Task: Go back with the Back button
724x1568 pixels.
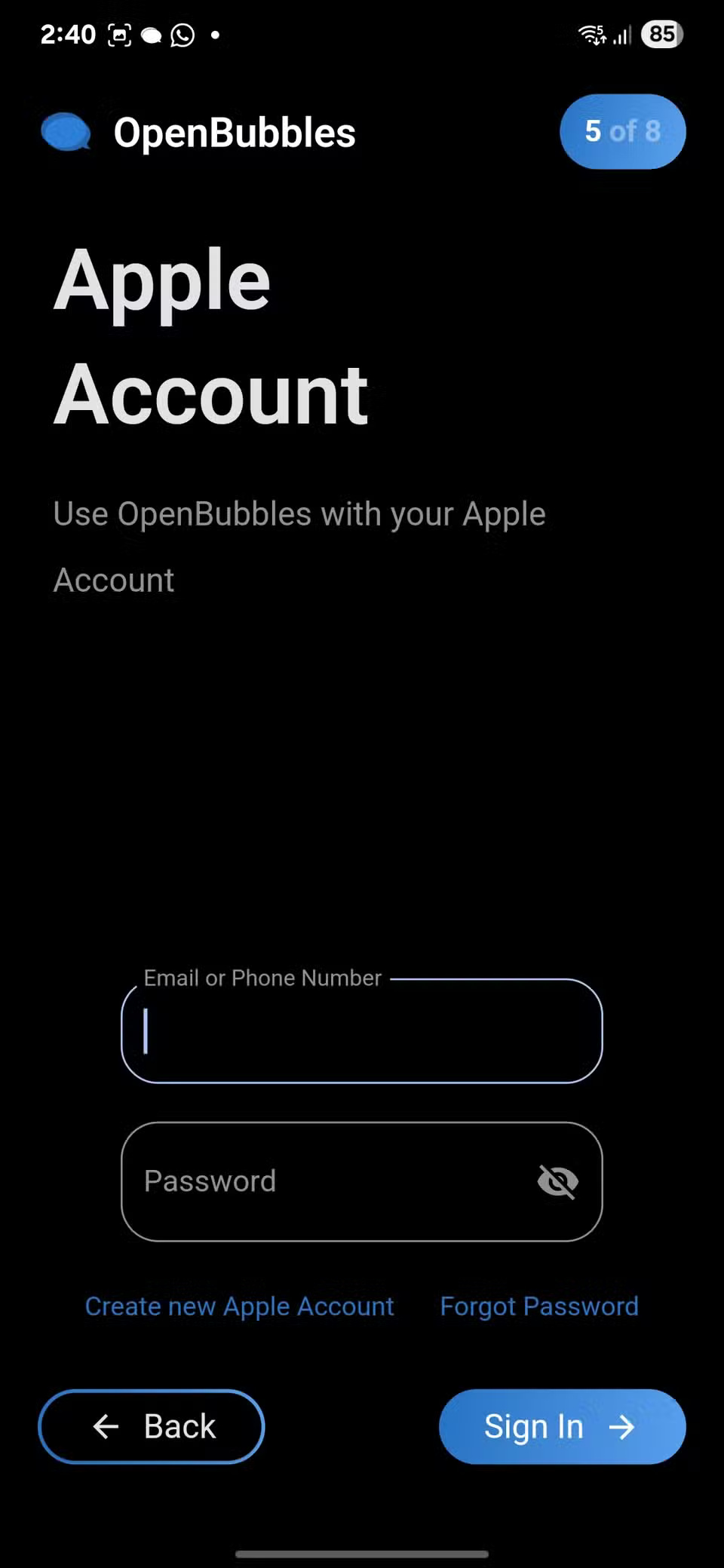Action: [x=152, y=1426]
